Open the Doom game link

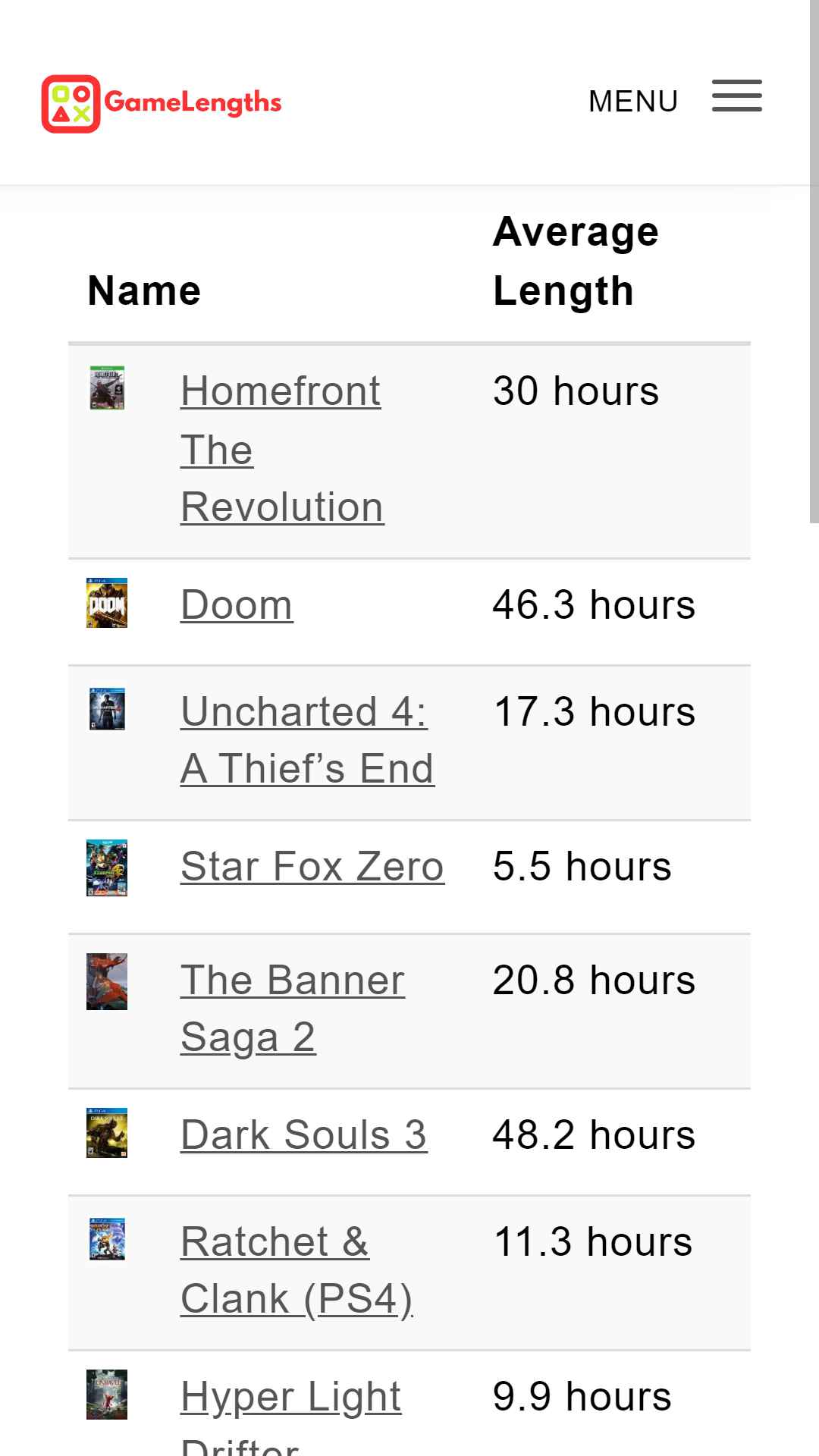point(237,605)
